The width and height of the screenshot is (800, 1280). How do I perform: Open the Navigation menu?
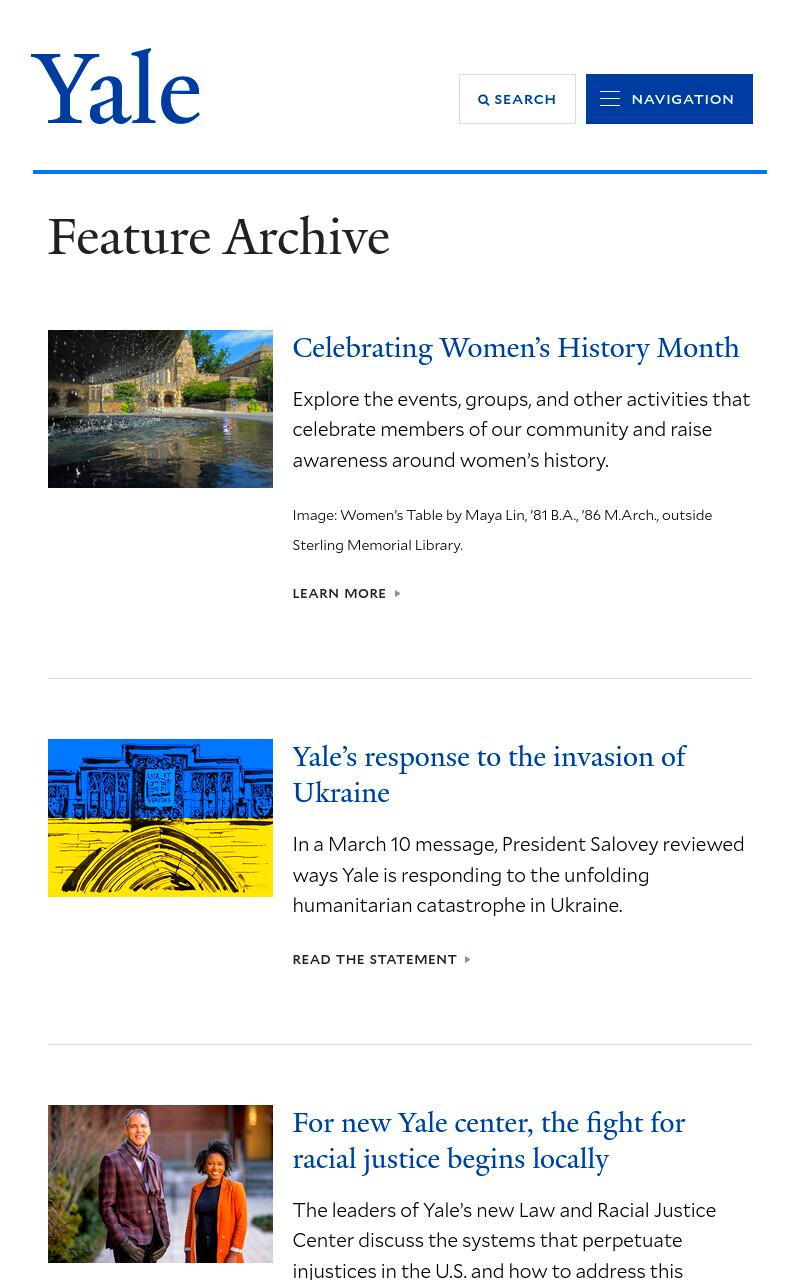point(669,99)
